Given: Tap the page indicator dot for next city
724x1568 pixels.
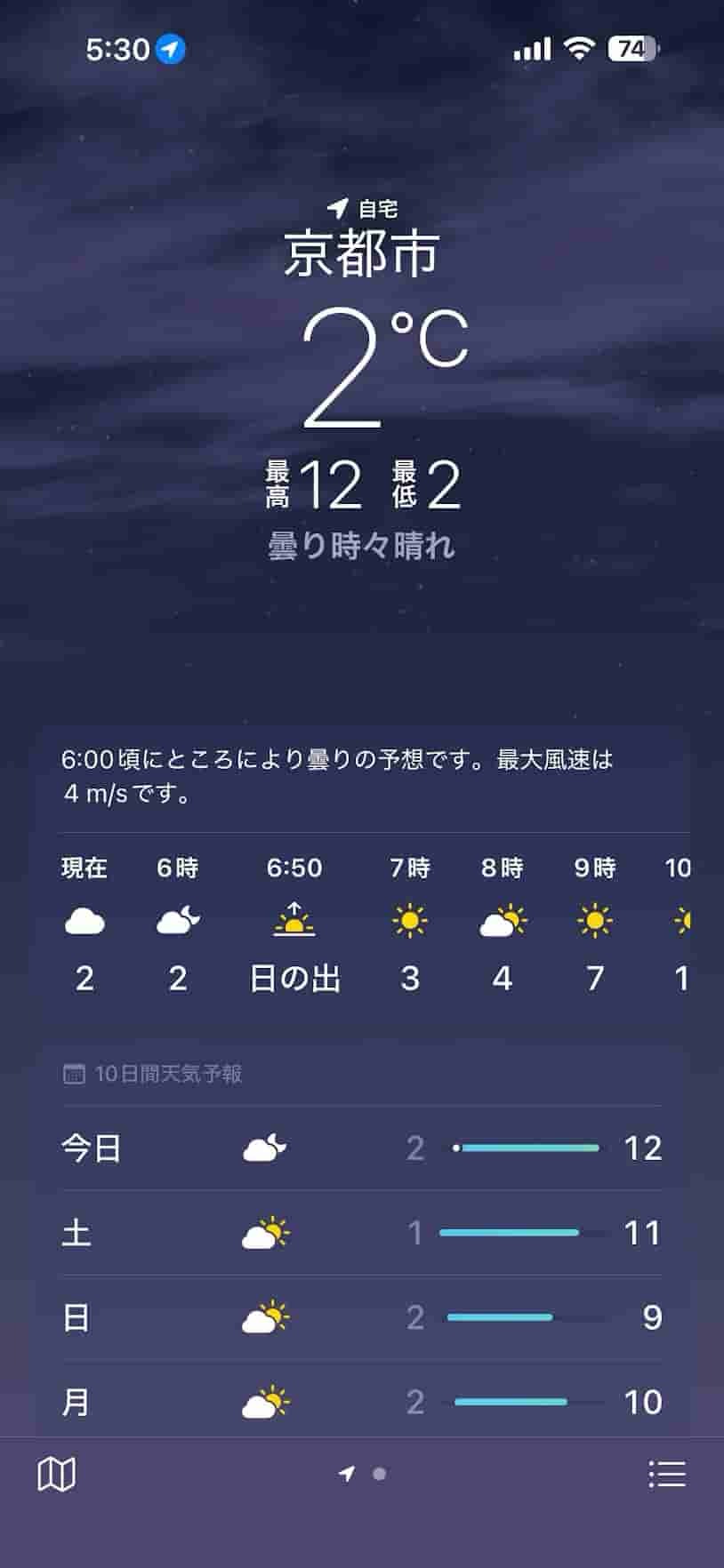Looking at the screenshot, I should 380,1474.
